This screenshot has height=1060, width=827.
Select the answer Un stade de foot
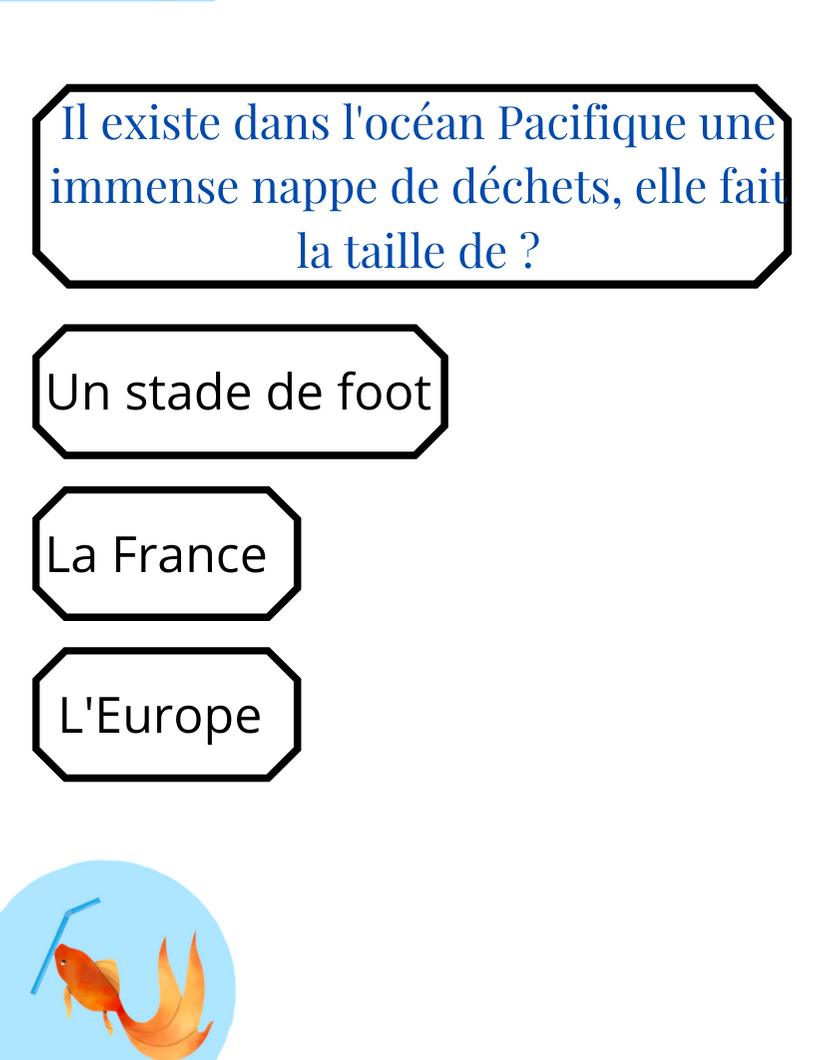[240, 392]
